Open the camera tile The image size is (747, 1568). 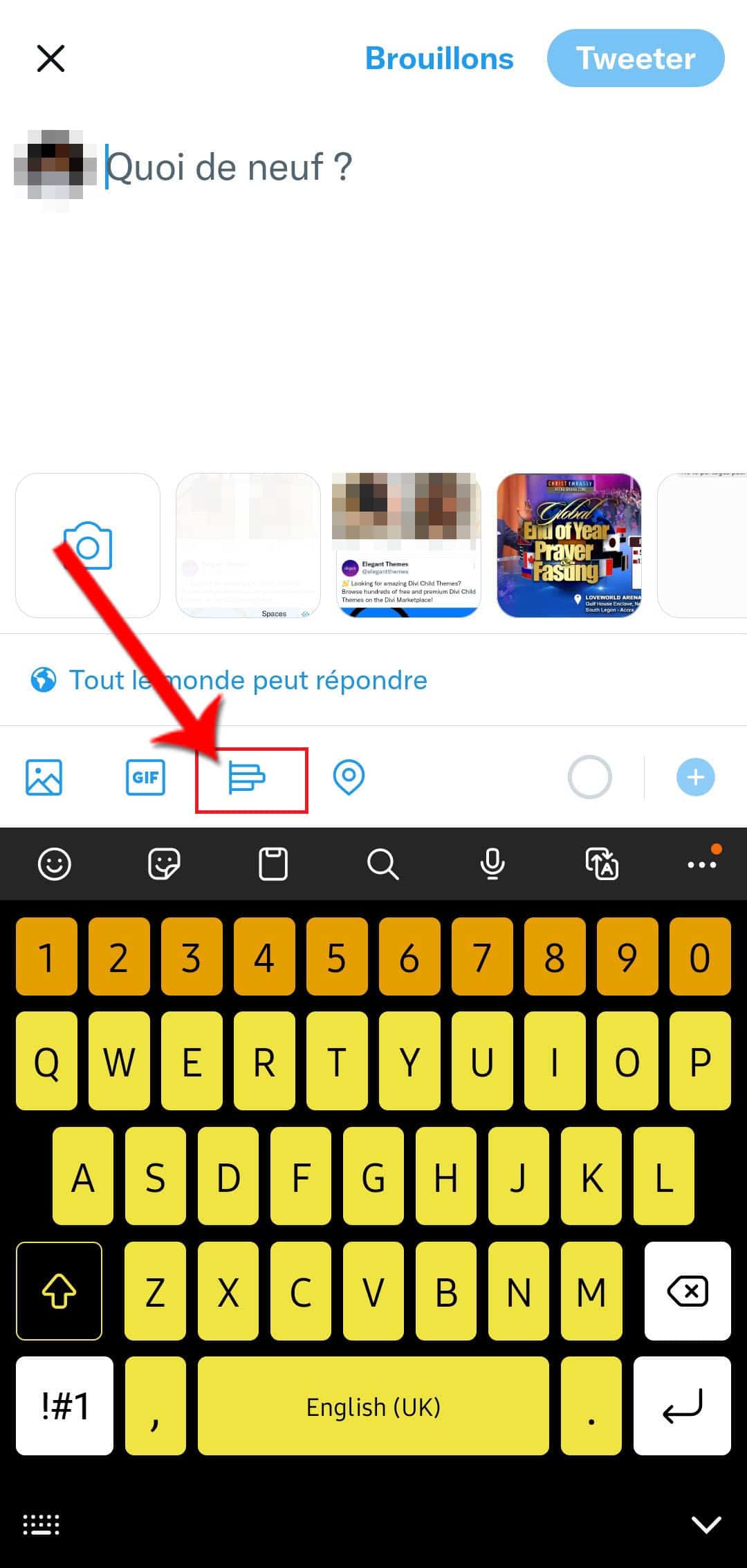(88, 545)
